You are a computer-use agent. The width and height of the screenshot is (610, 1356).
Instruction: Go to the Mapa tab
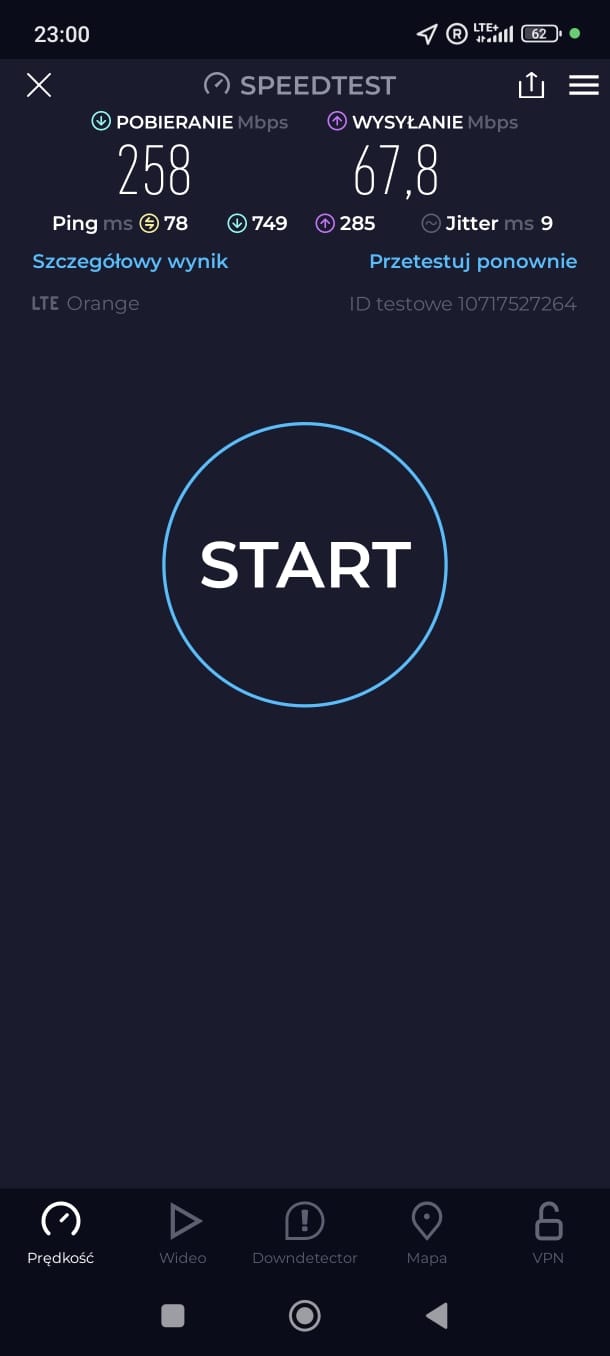click(x=427, y=1233)
